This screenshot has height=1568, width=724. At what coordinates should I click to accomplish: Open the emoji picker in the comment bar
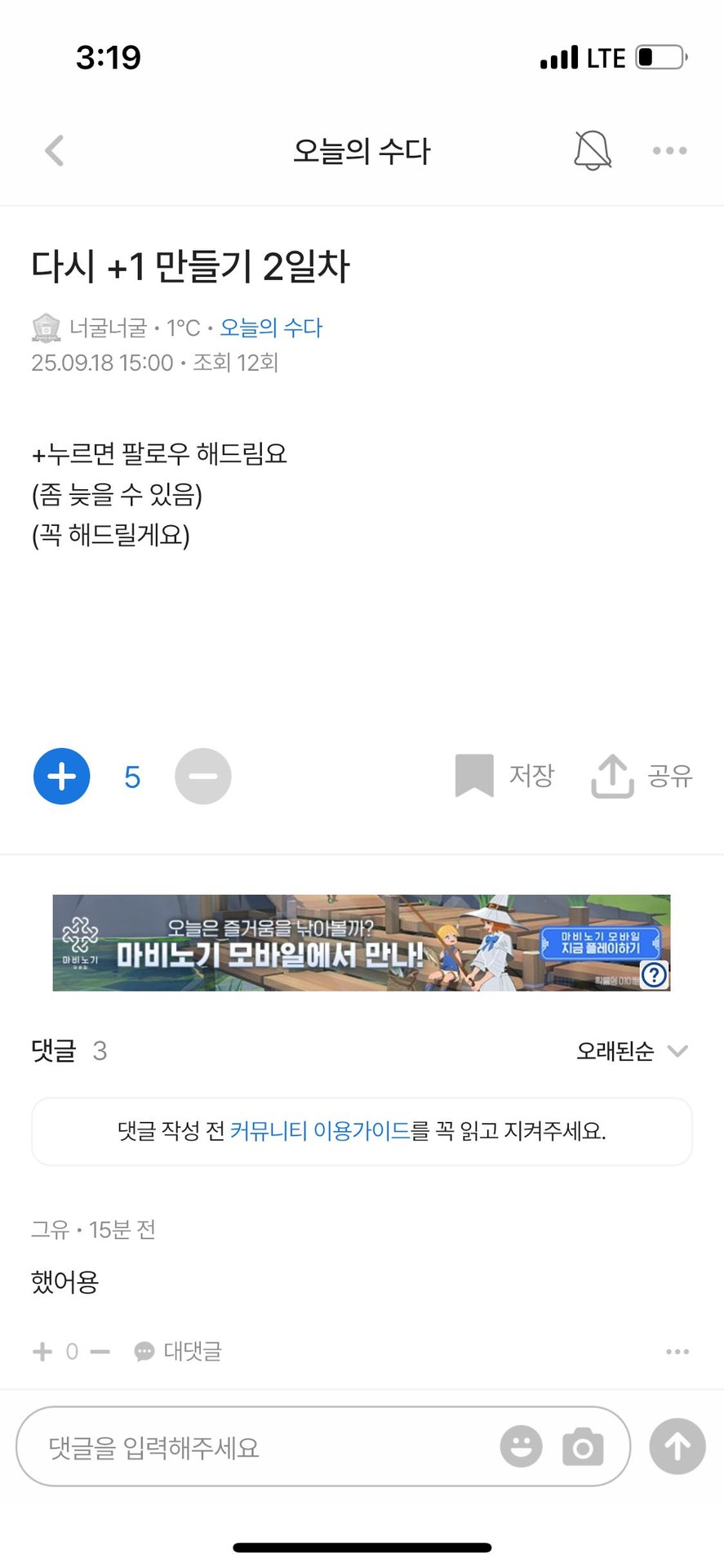(x=521, y=1446)
